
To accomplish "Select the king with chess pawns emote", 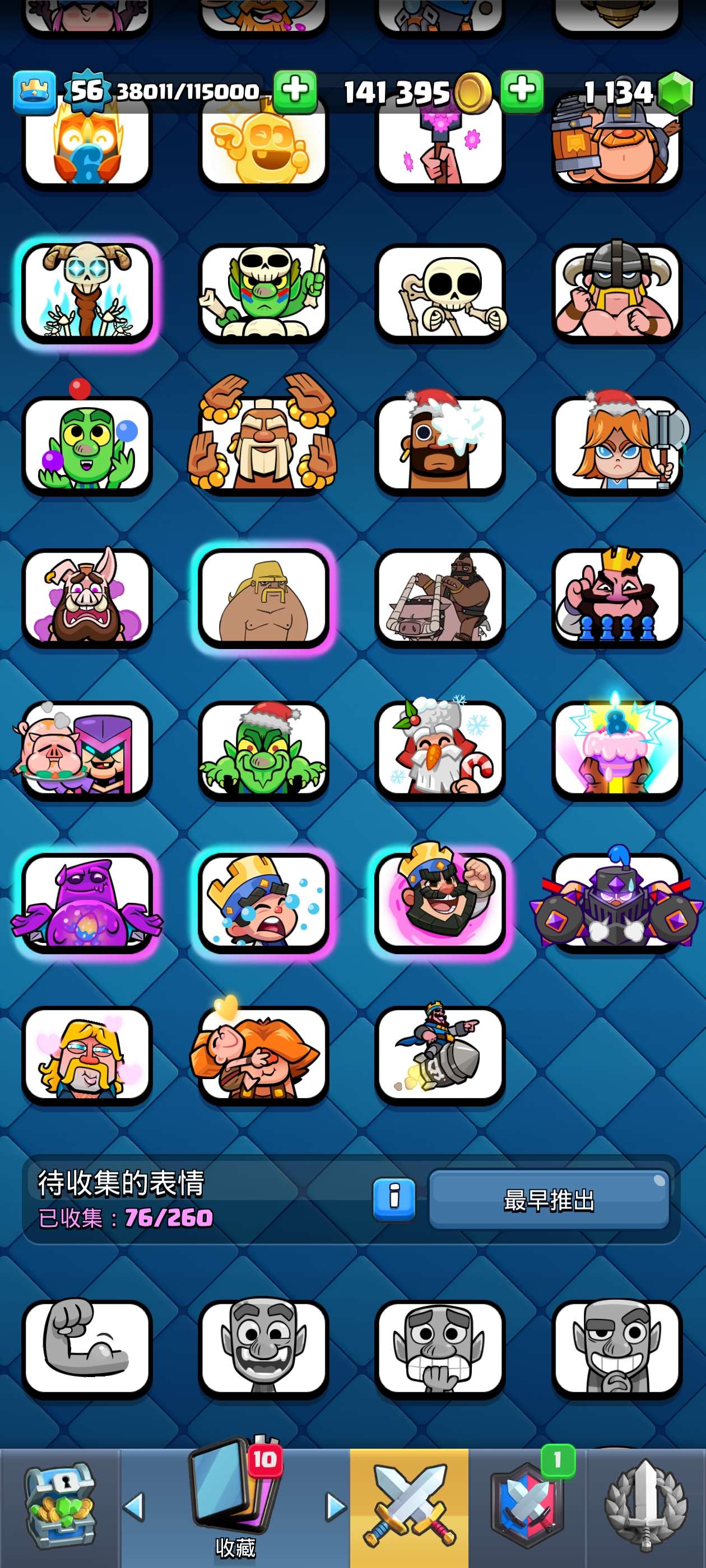I will coord(616,596).
